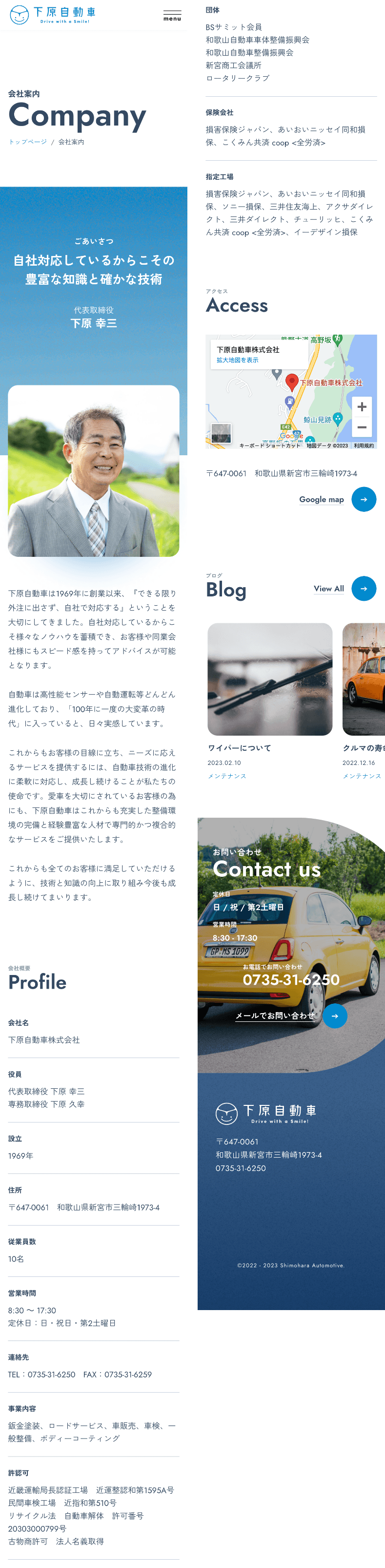Zoom in on the map
The image size is (385, 1568).
(x=361, y=406)
